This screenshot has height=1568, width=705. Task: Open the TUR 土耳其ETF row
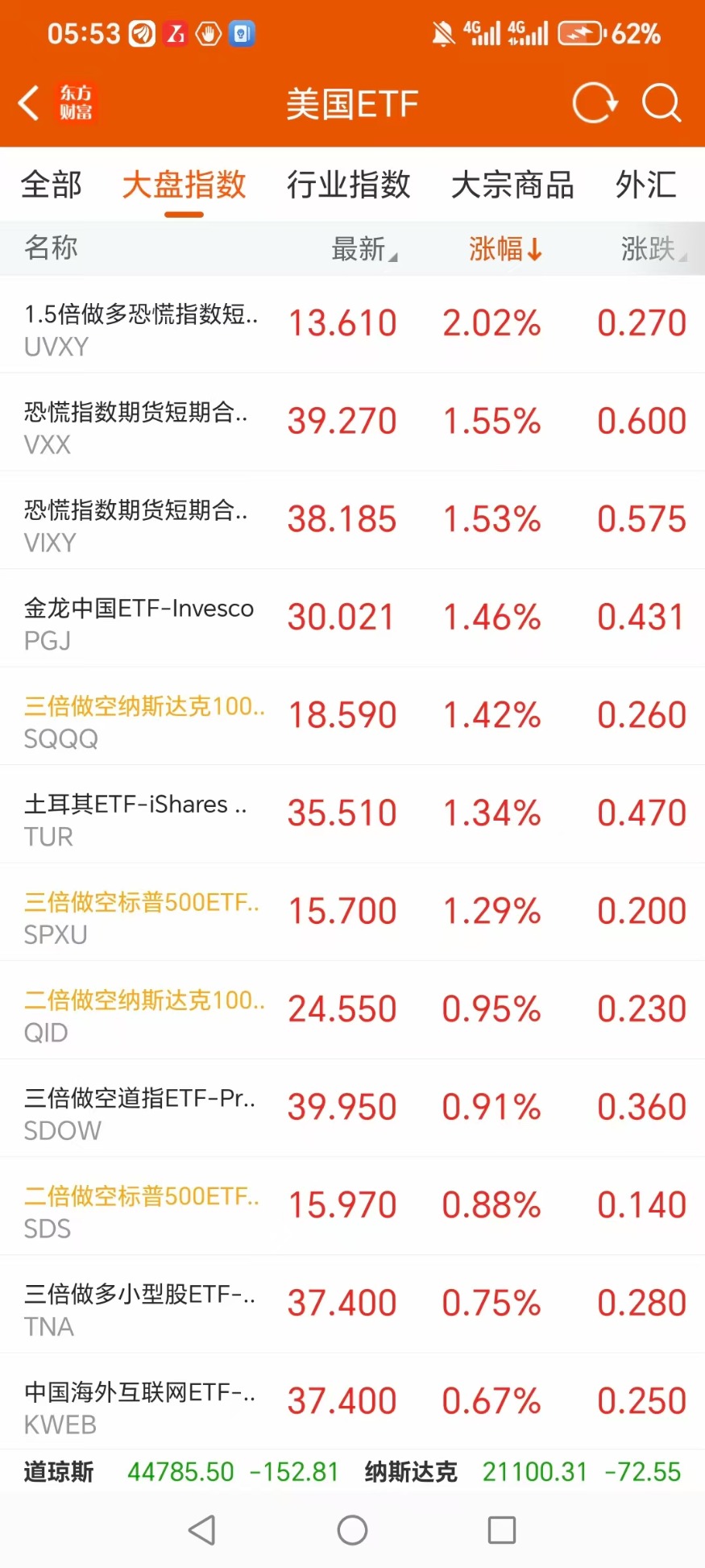[x=352, y=814]
